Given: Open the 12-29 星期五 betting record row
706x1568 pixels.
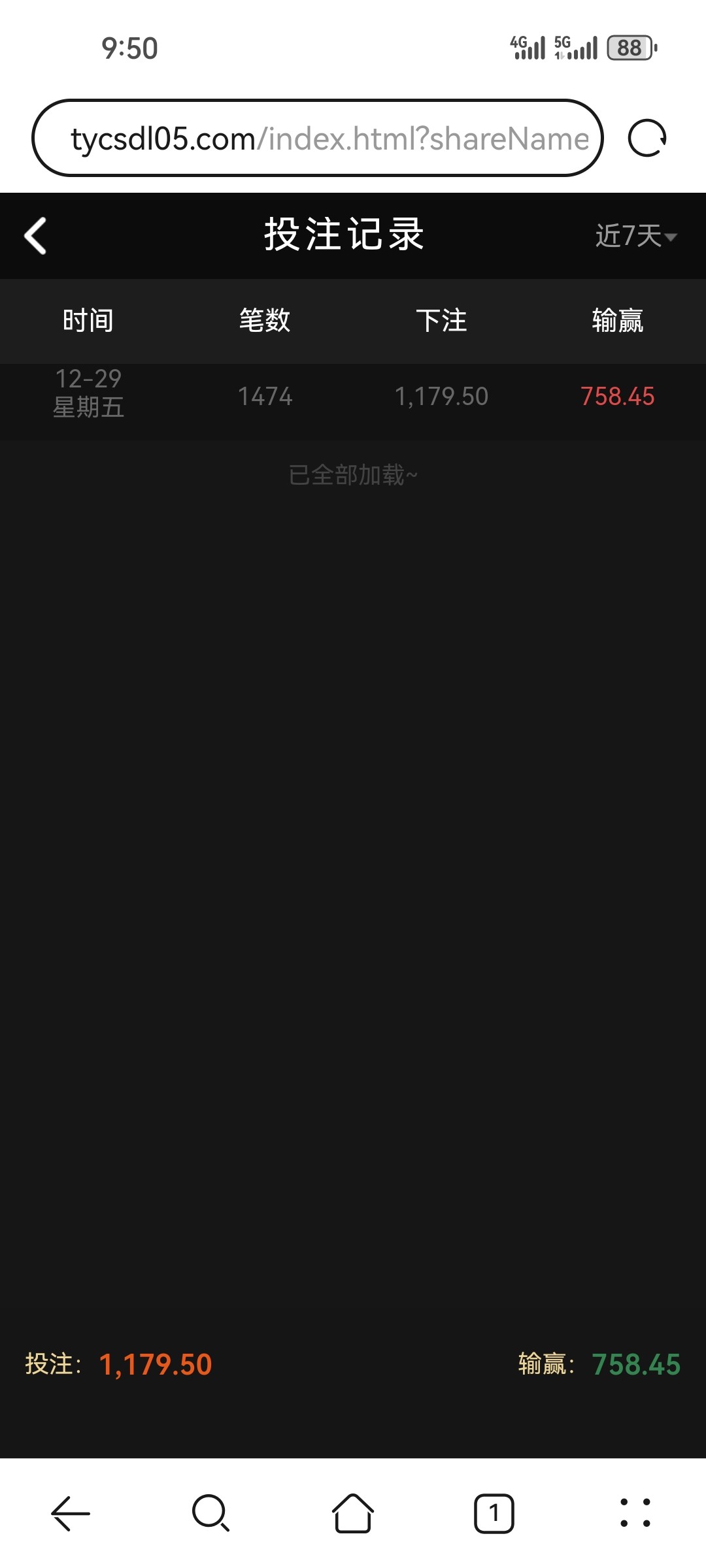Looking at the screenshot, I should point(353,396).
